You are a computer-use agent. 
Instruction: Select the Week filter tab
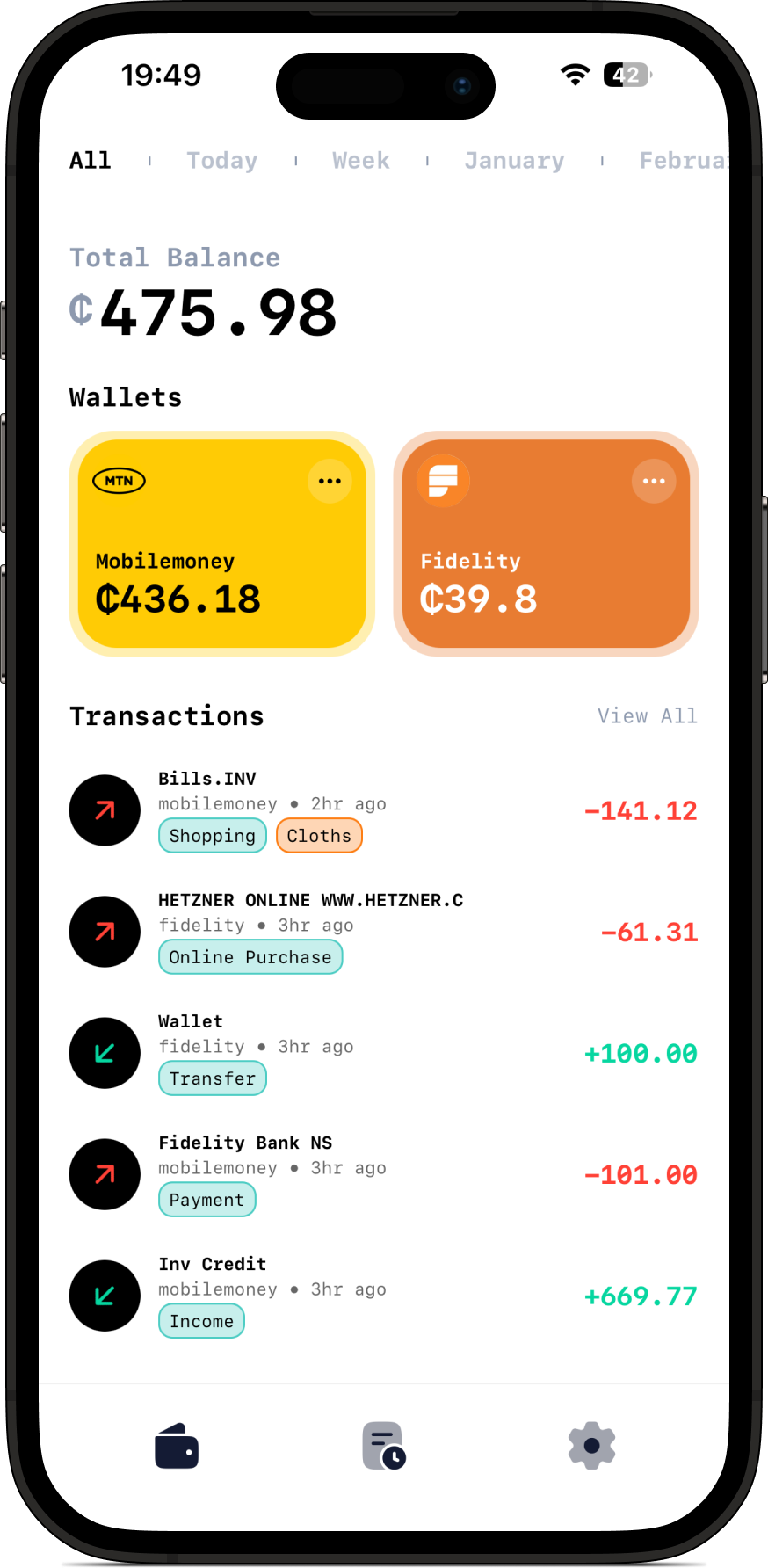point(360,161)
